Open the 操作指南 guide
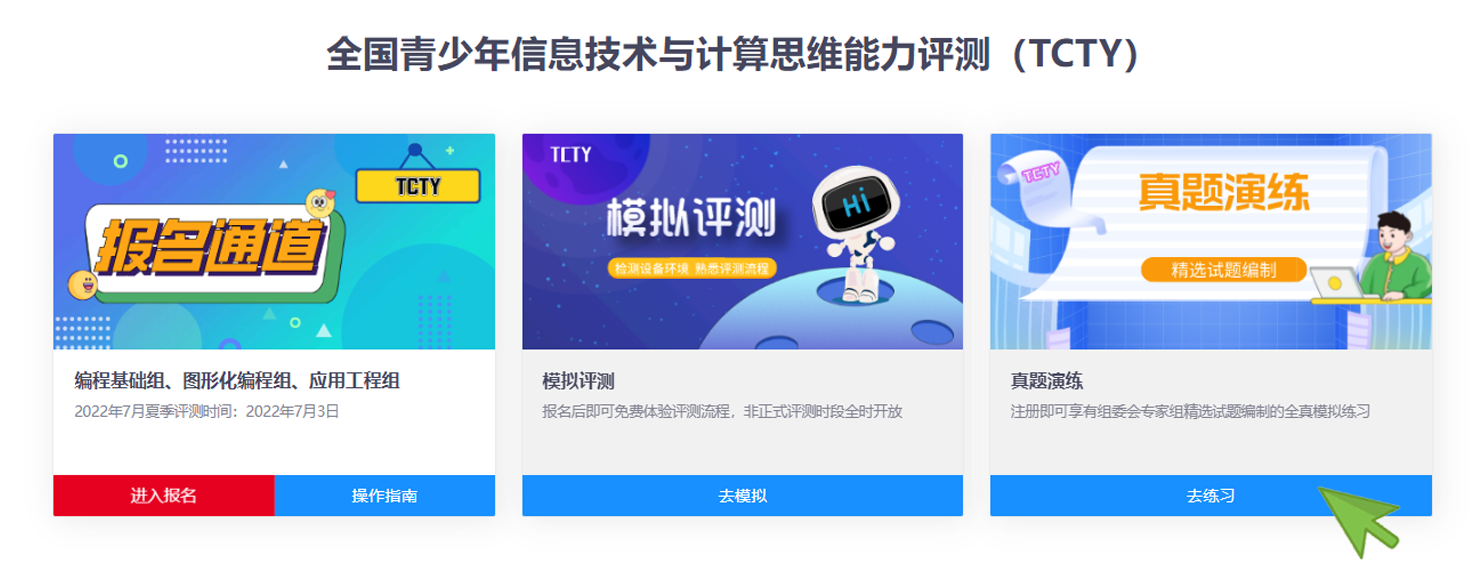Viewport: 1469px width, 564px height. pos(384,496)
